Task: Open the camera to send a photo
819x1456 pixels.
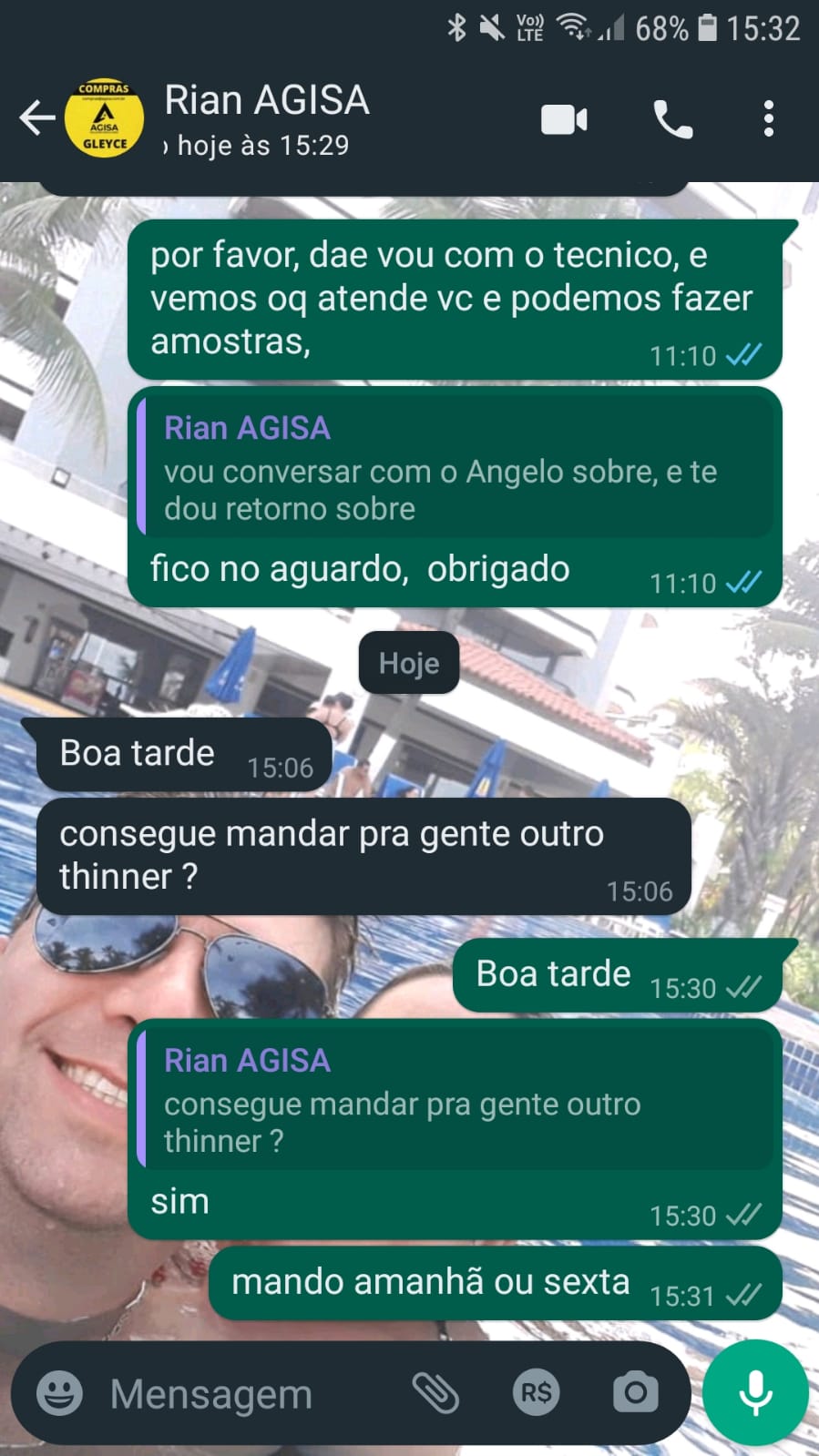Action: (635, 1393)
